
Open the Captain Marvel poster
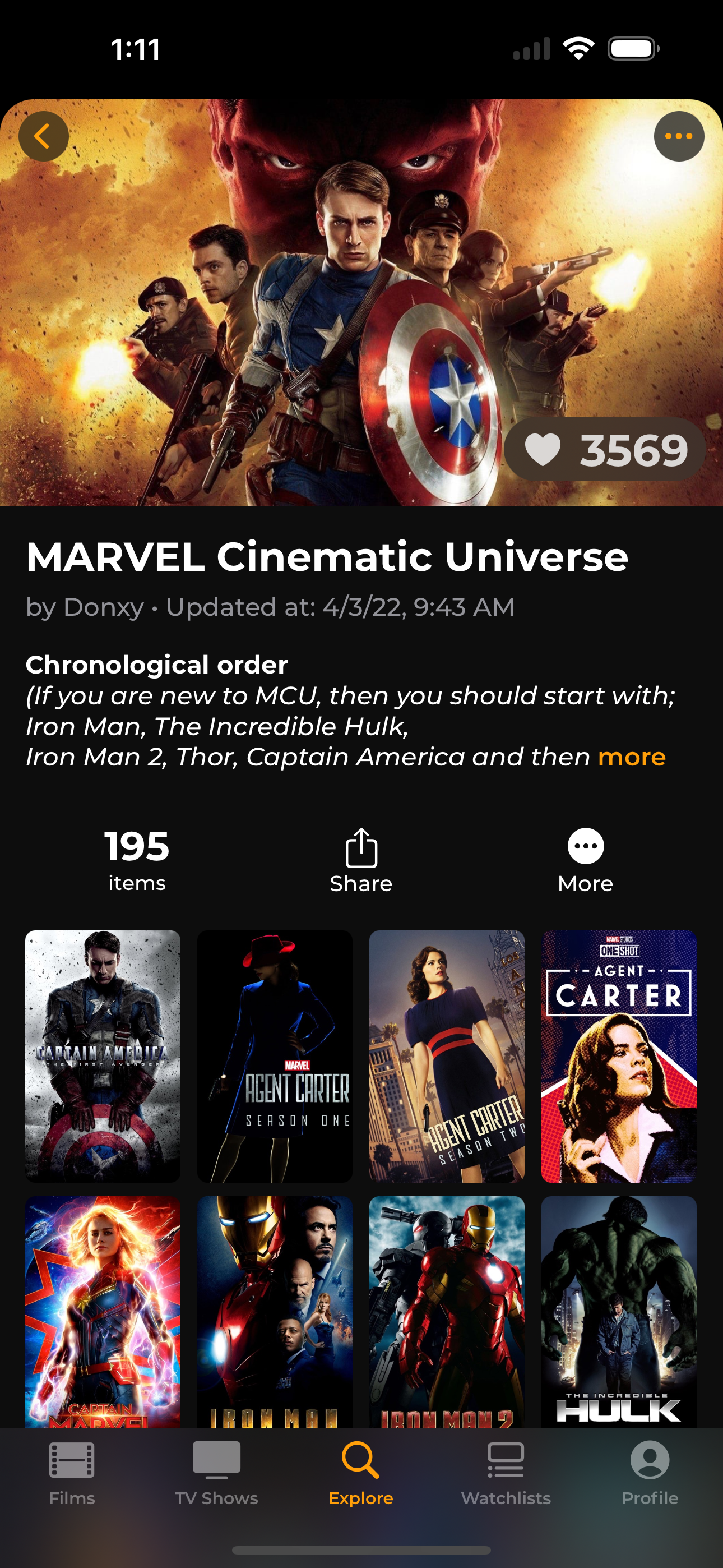[x=103, y=1312]
